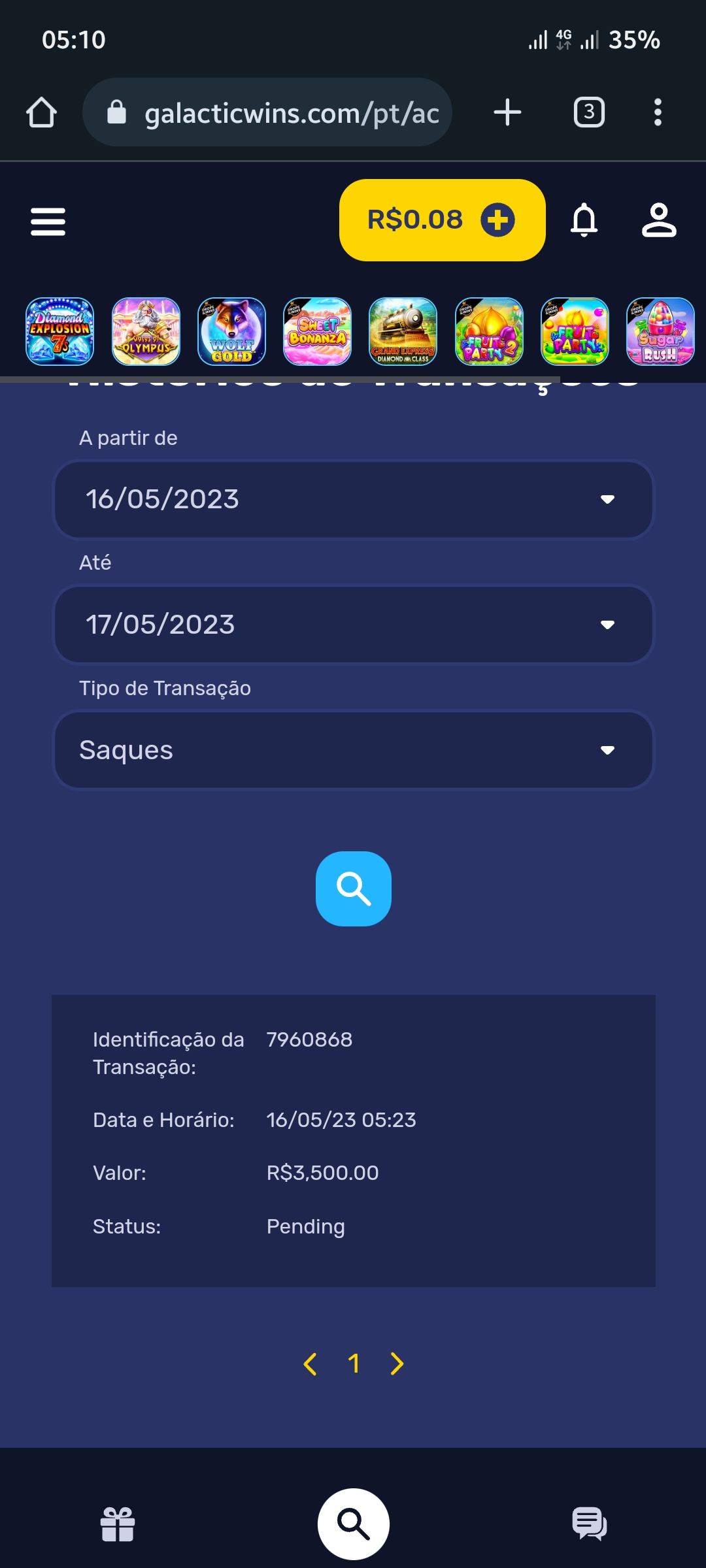Screen dimensions: 706x1568
Task: Play the Fruit Party 2 game
Action: [489, 332]
